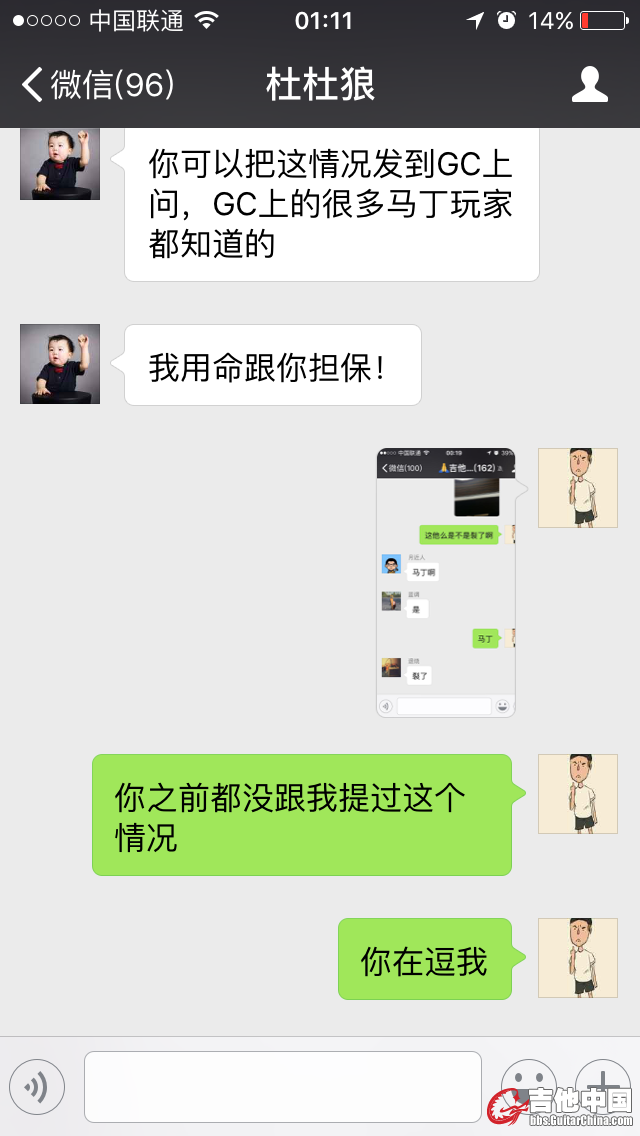The image size is (640, 1136).
Task: Open the plus attachment menu
Action: (x=602, y=1086)
